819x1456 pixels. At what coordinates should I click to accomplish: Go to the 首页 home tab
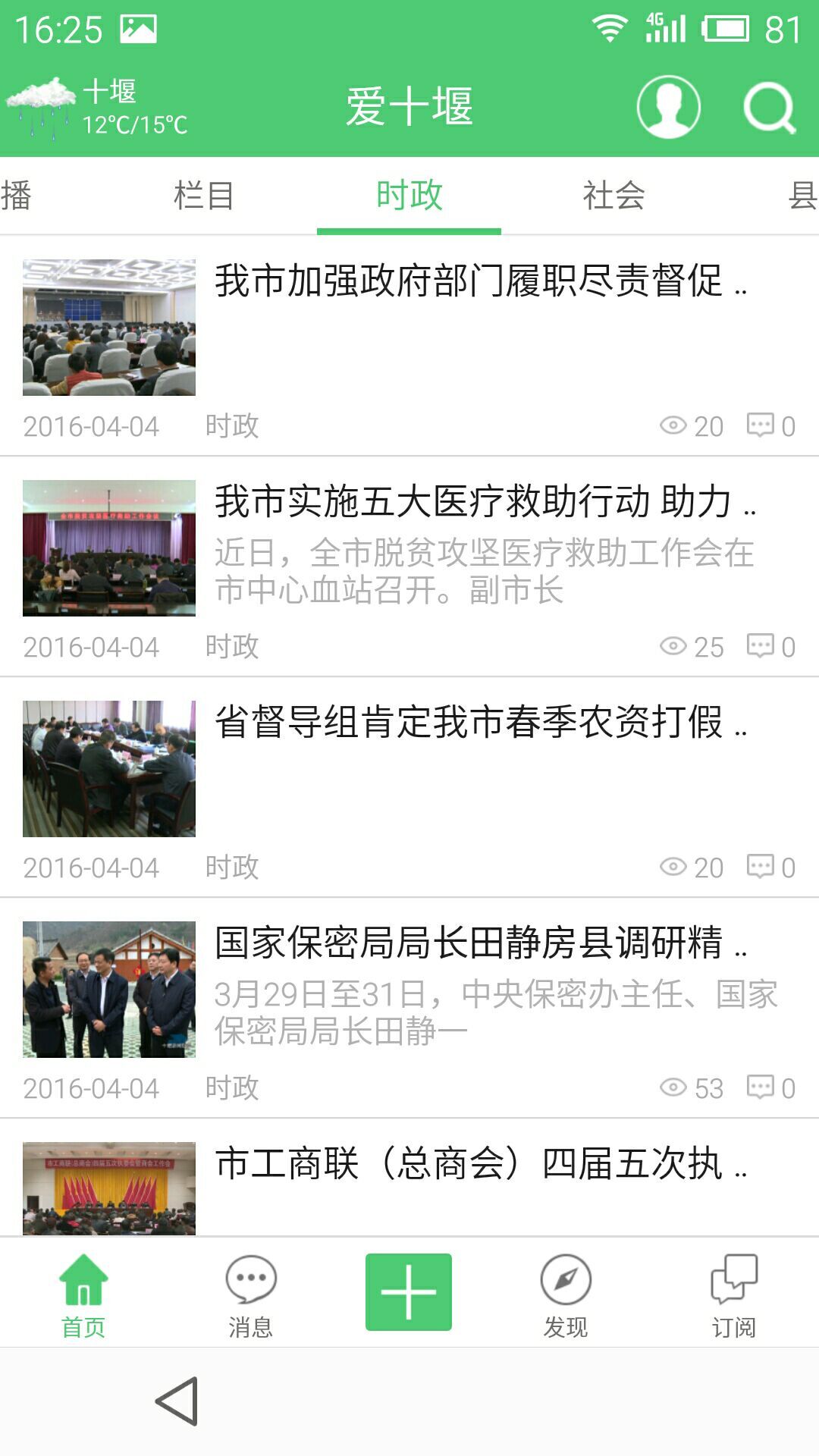tap(83, 1295)
